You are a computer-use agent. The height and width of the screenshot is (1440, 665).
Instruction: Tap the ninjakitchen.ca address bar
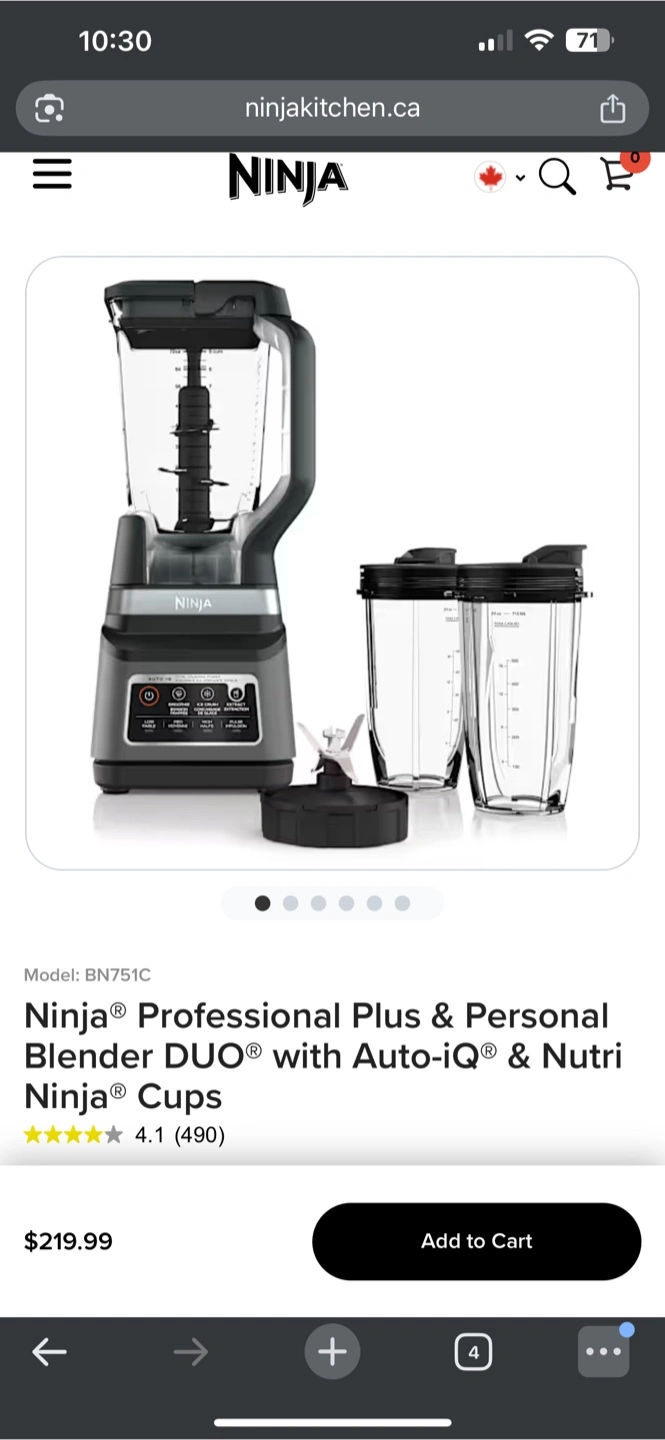332,108
